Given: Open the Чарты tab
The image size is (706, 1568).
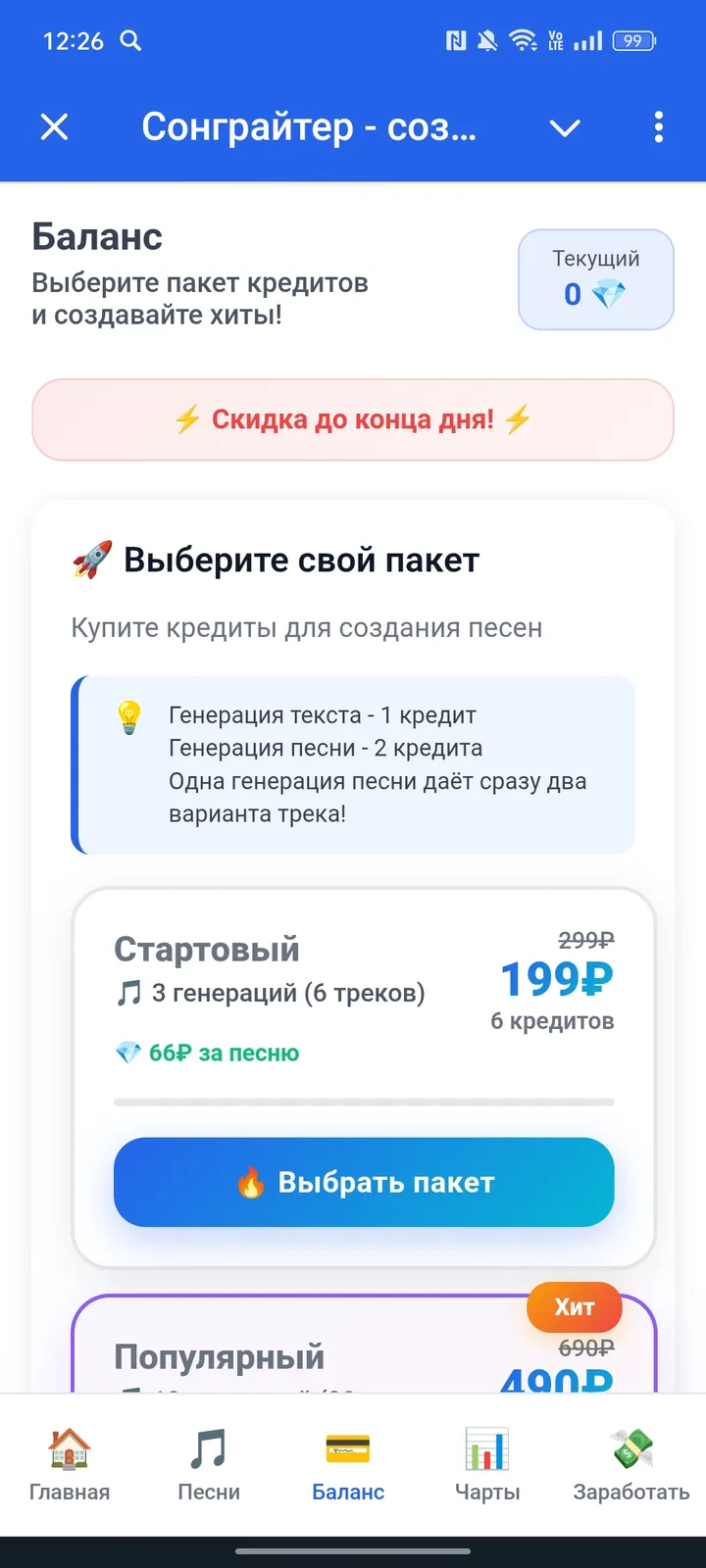Looking at the screenshot, I should pyautogui.click(x=487, y=1464).
